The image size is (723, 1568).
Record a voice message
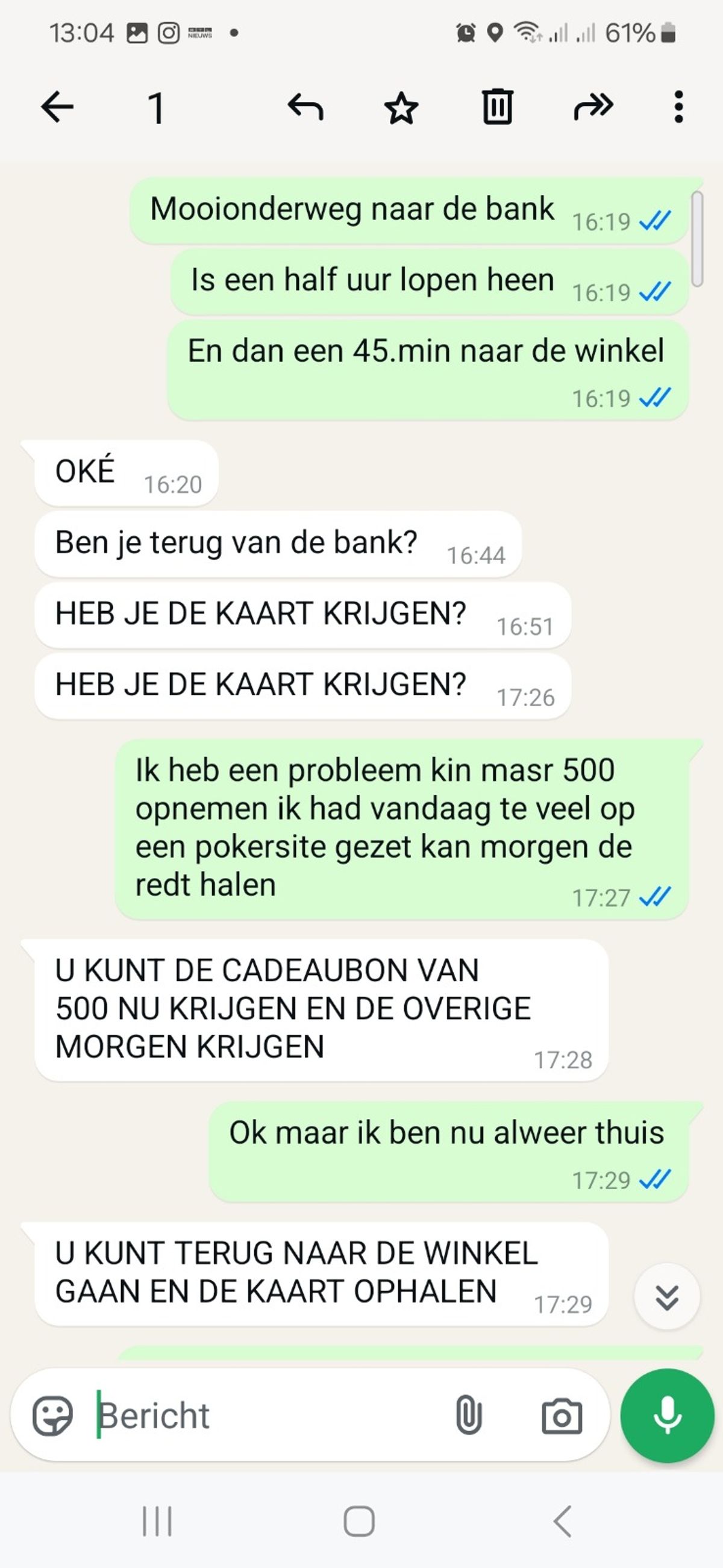(667, 1416)
